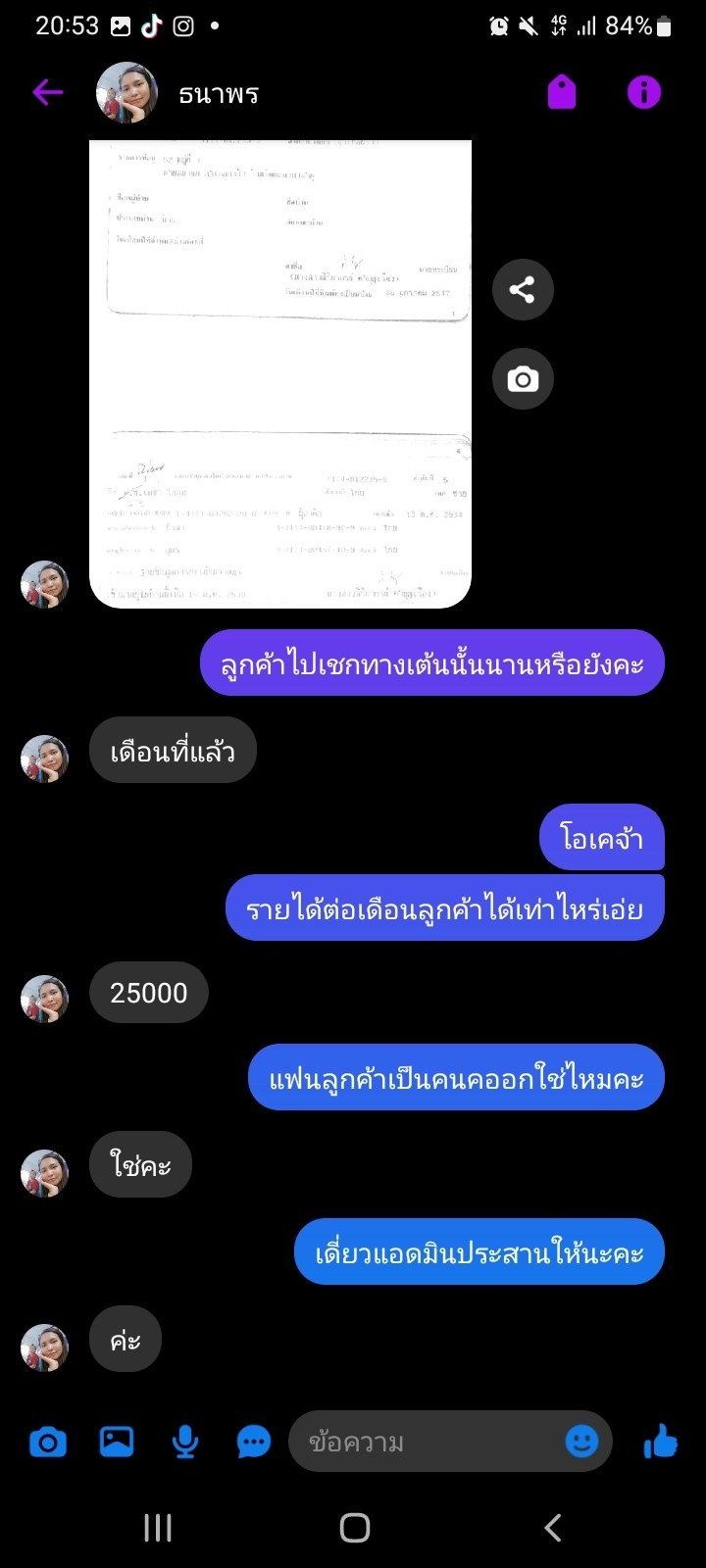Open the photo gallery picker
This screenshot has height=1568, width=706.
tap(117, 1442)
